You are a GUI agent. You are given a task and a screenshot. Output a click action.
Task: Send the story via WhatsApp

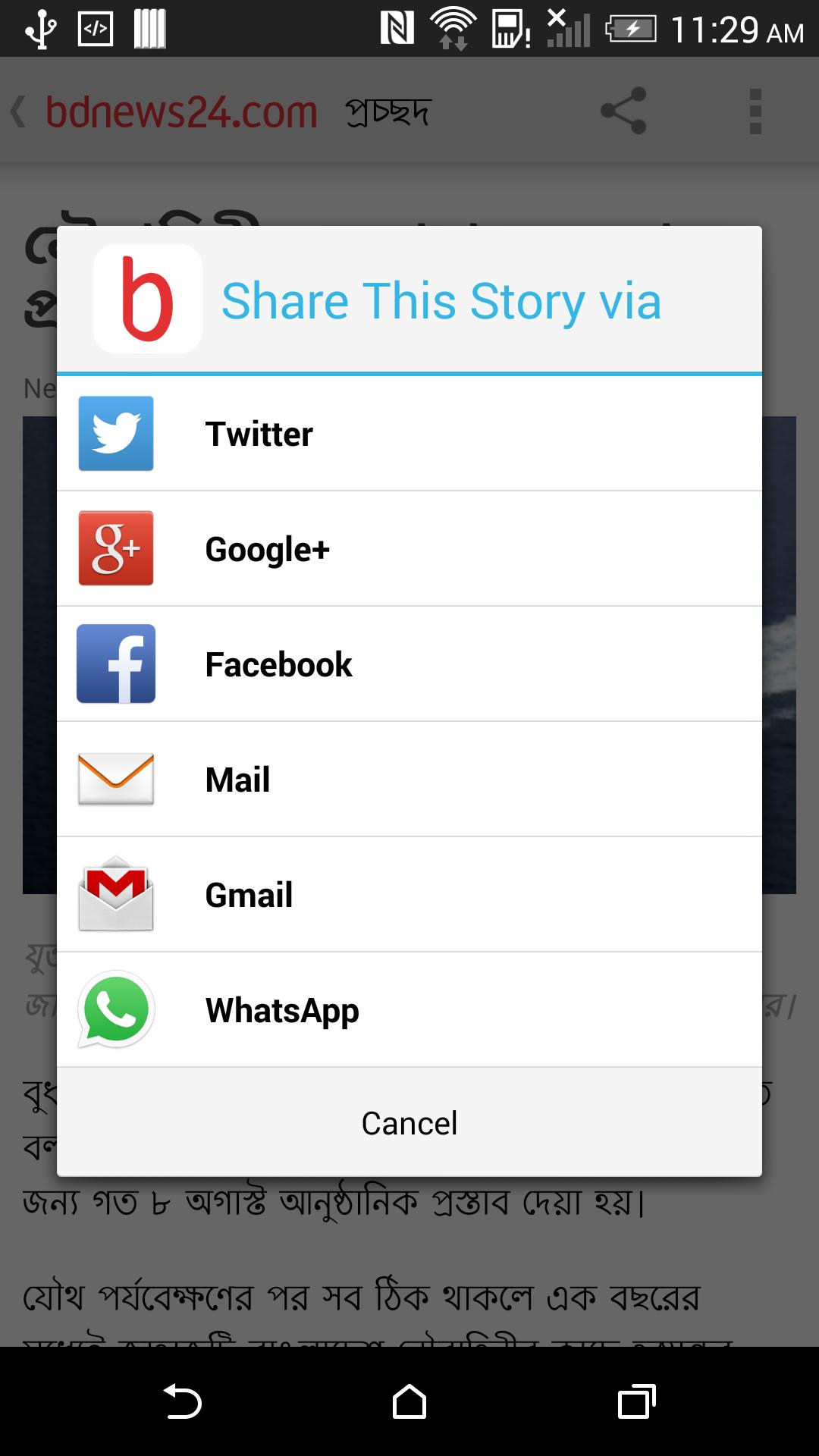click(409, 1010)
